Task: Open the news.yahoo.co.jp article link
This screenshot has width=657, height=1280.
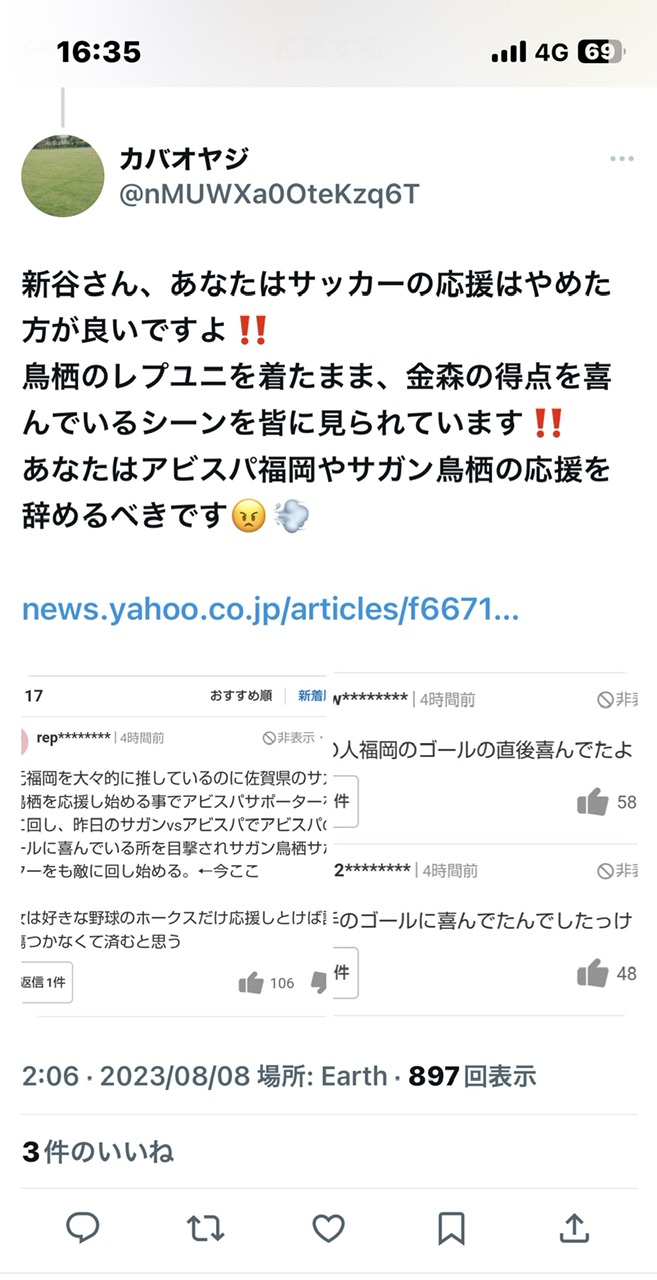Action: point(270,609)
